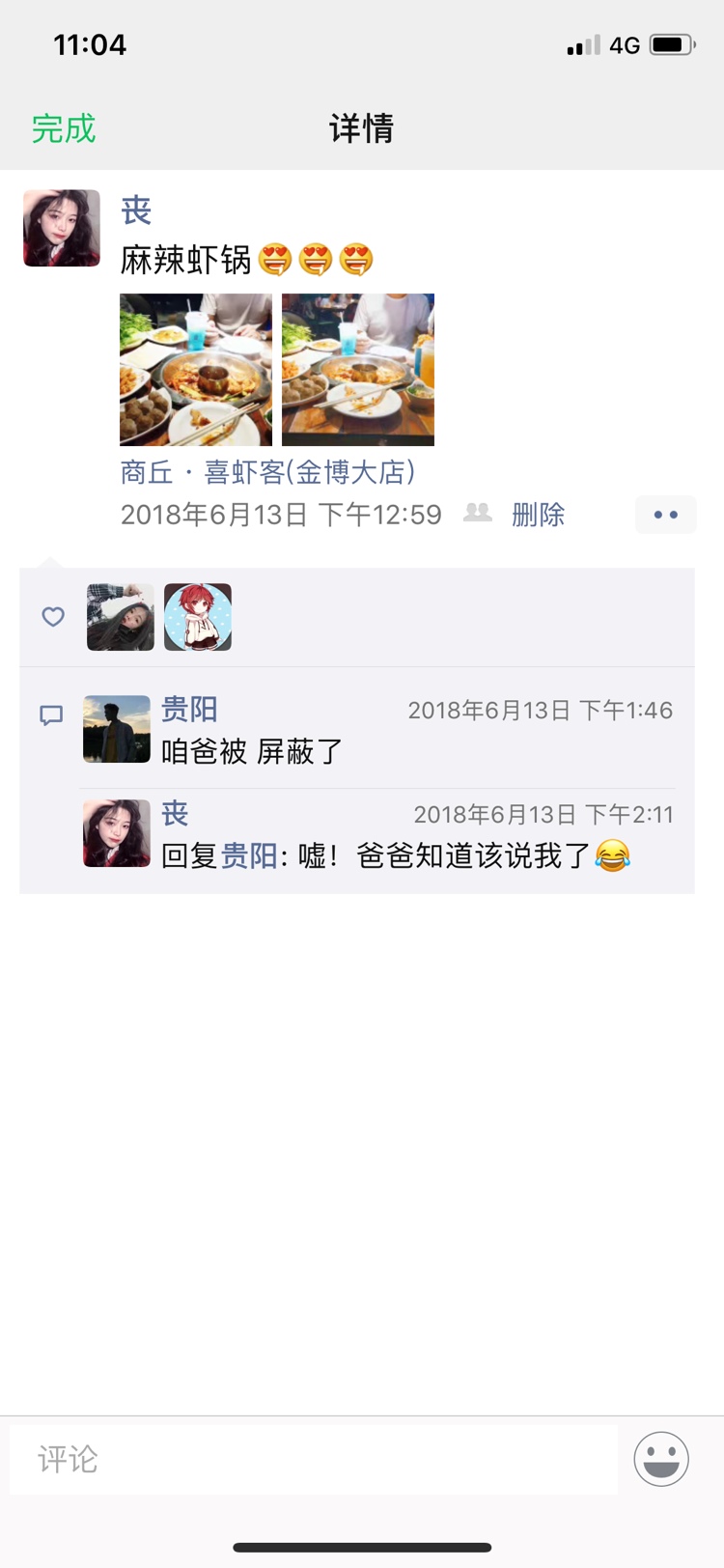
Task: Open the emoji picker smiley
Action: tap(661, 1459)
